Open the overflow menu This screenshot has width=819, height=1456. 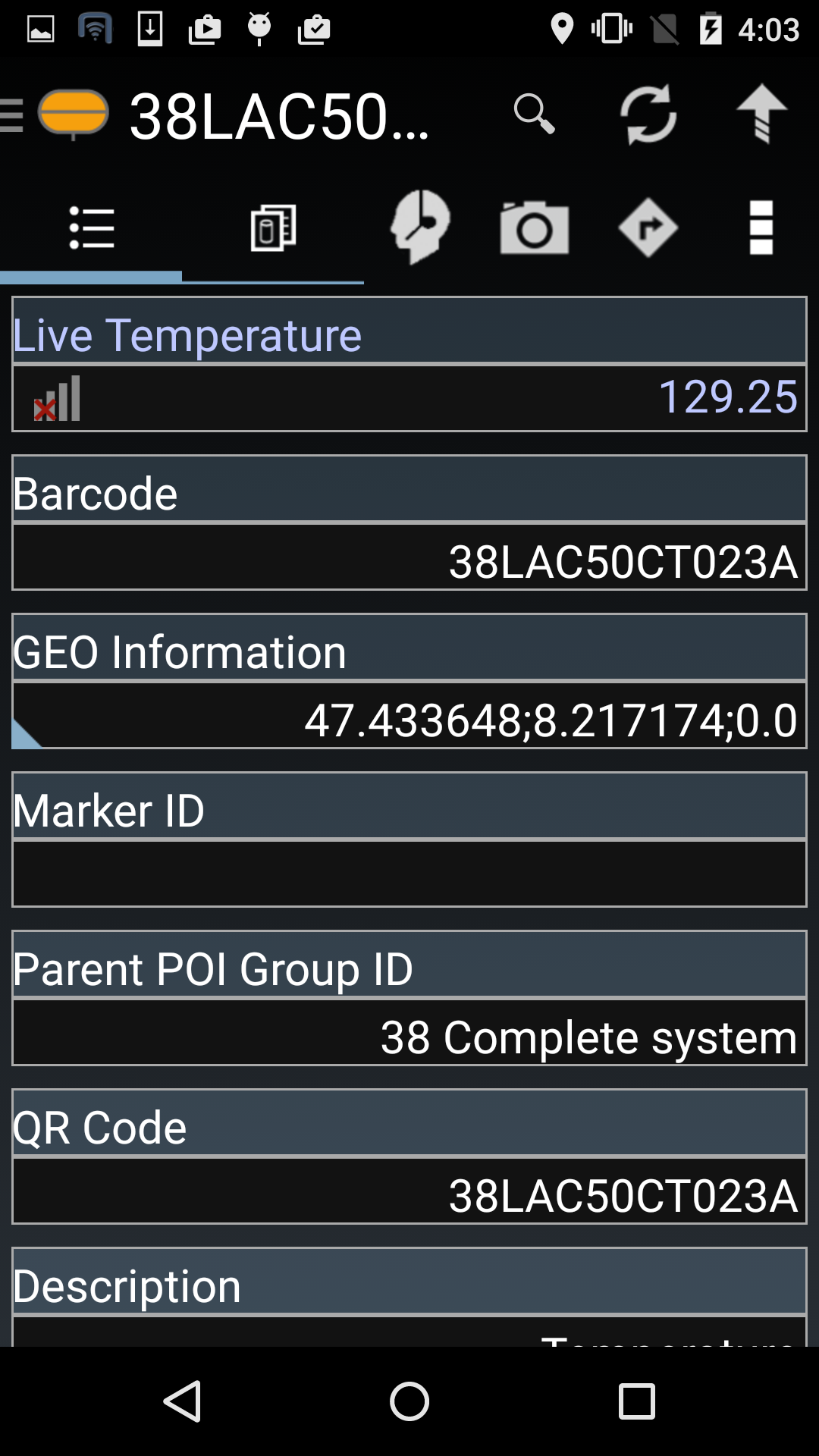tap(761, 228)
